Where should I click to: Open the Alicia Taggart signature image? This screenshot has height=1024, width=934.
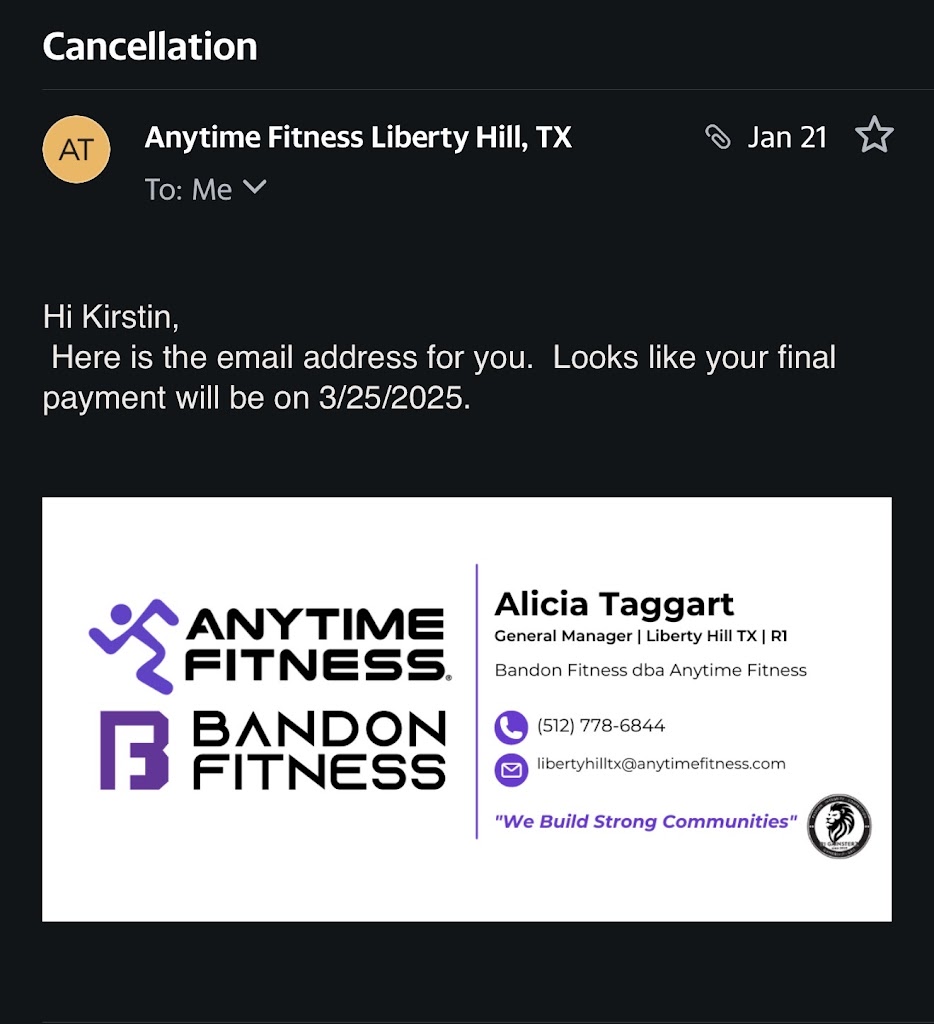pyautogui.click(x=466, y=708)
